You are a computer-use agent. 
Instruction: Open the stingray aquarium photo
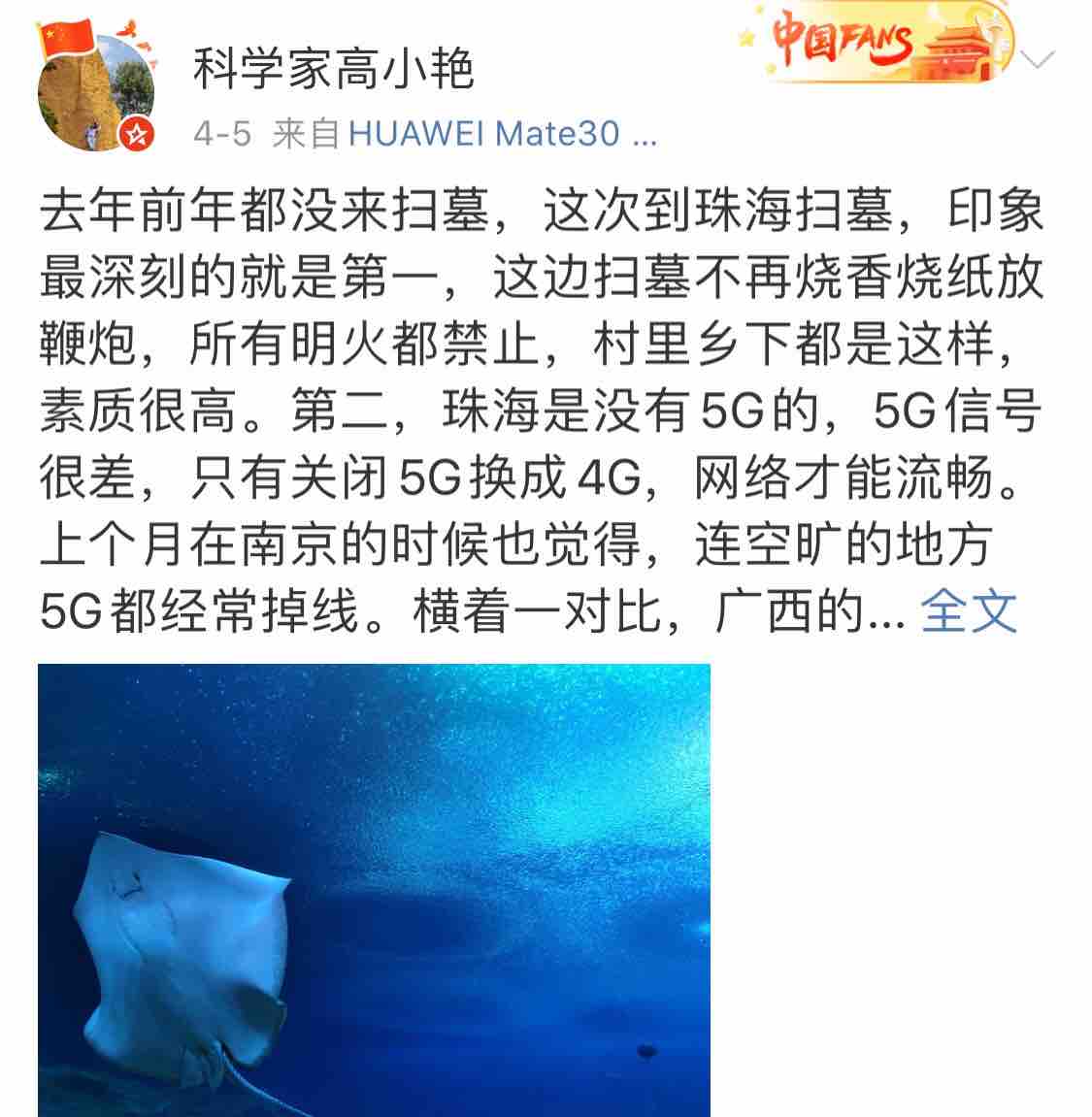tap(374, 889)
